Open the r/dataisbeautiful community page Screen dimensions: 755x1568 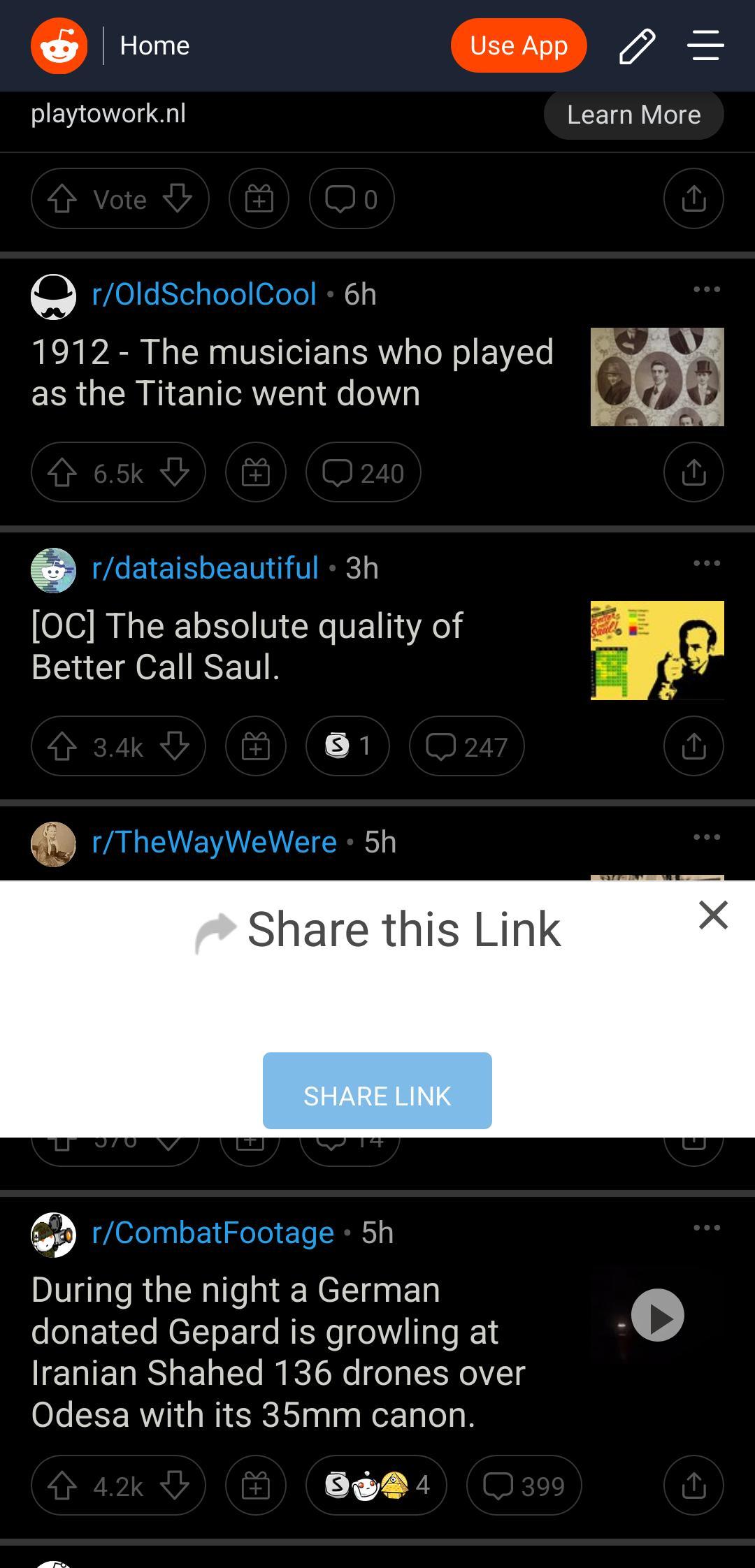pos(205,567)
